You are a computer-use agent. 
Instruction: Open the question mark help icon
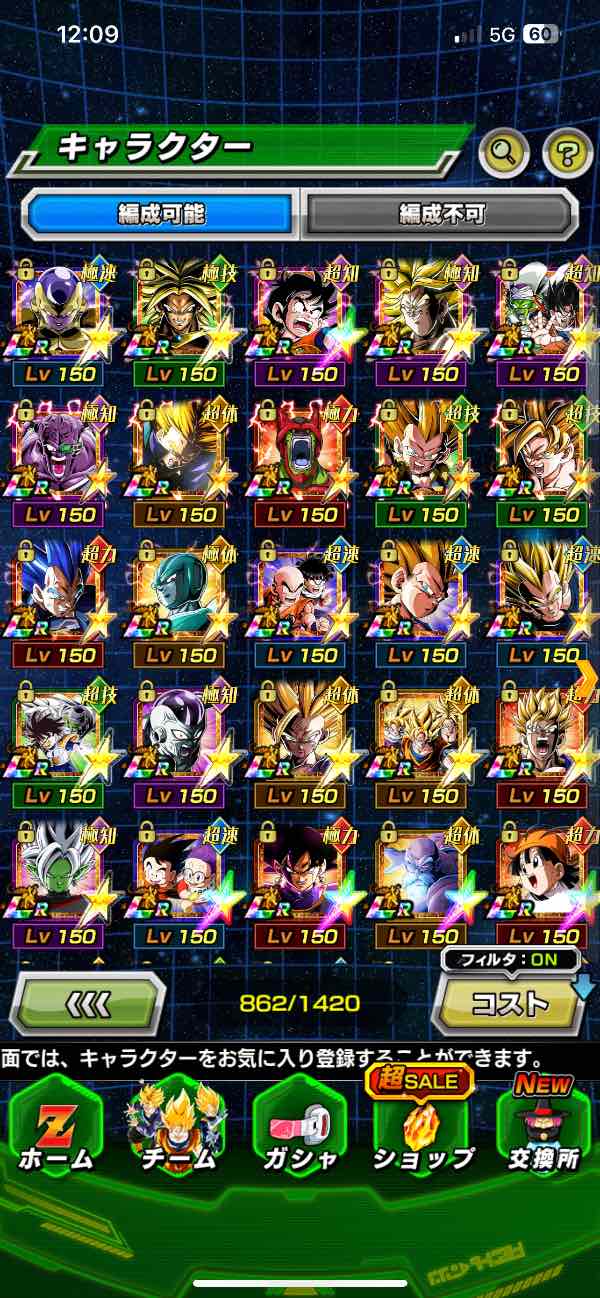pos(568,153)
